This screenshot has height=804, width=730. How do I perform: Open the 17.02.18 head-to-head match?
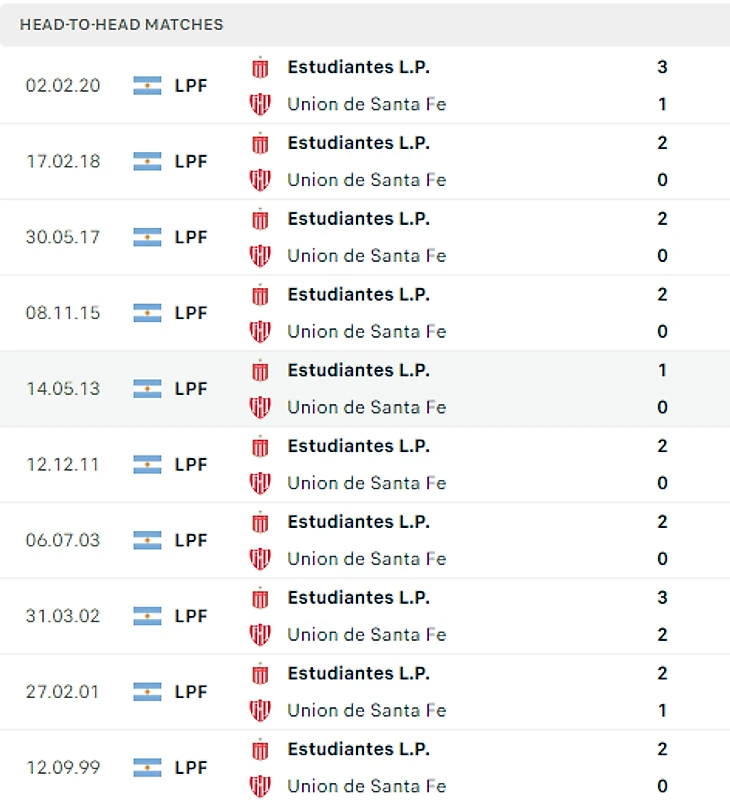(365, 162)
